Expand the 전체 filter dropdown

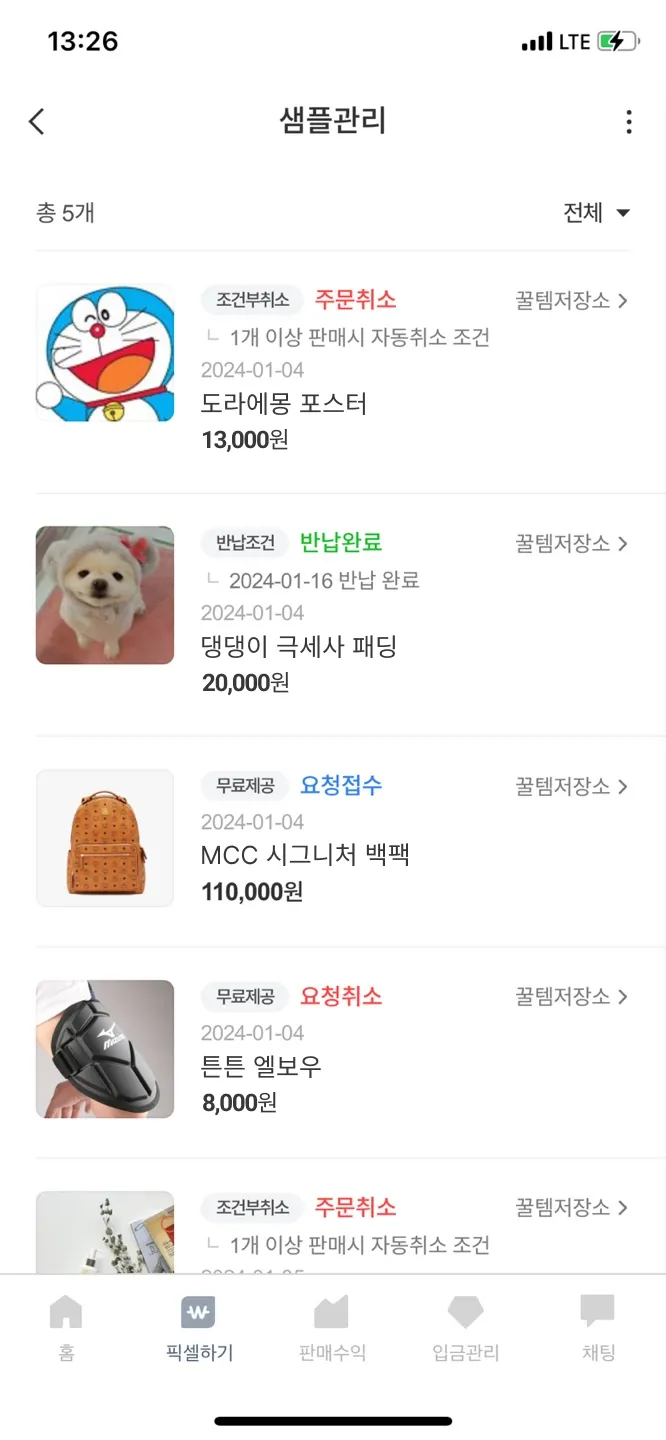click(x=596, y=213)
